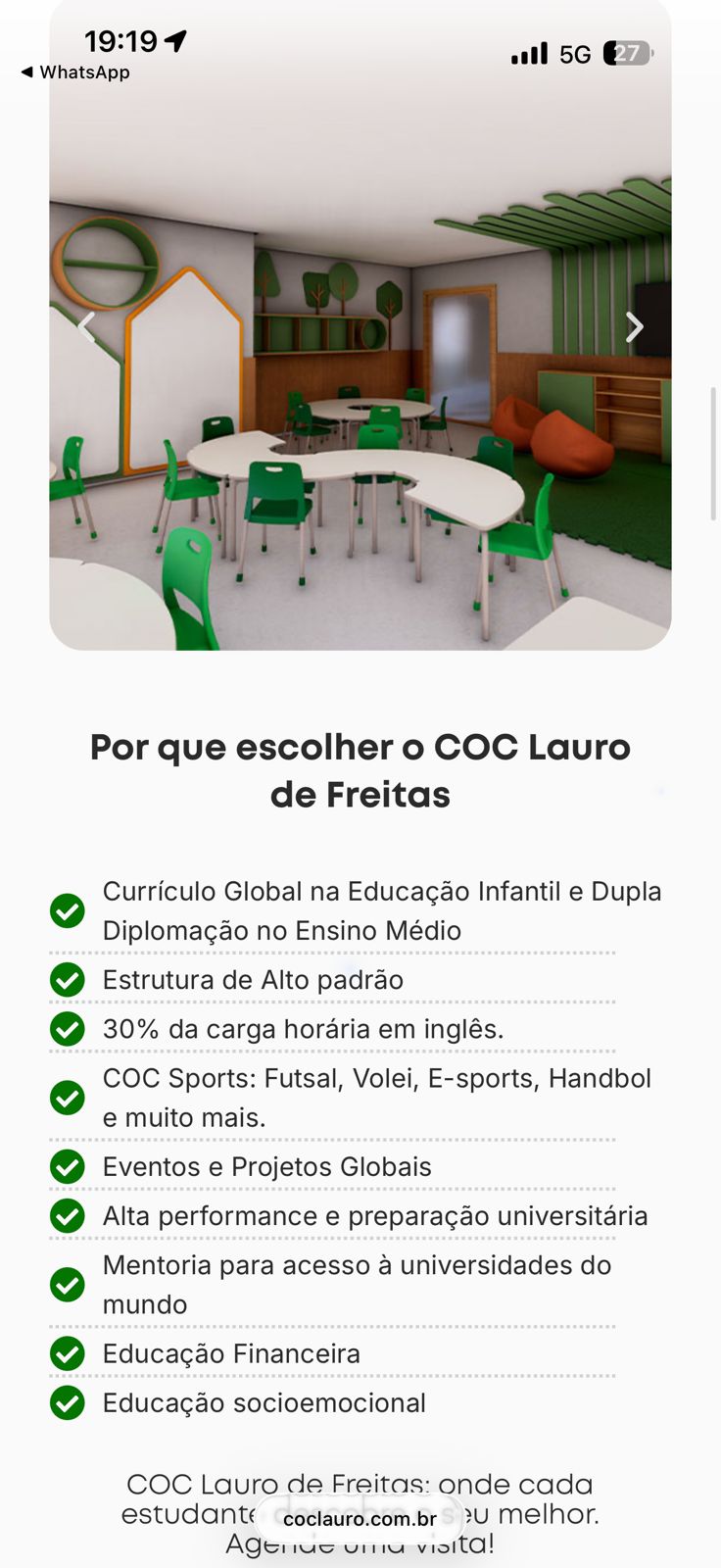Click the checkmark beside Educação Financeira
This screenshot has width=721, height=1568.
(67, 1354)
